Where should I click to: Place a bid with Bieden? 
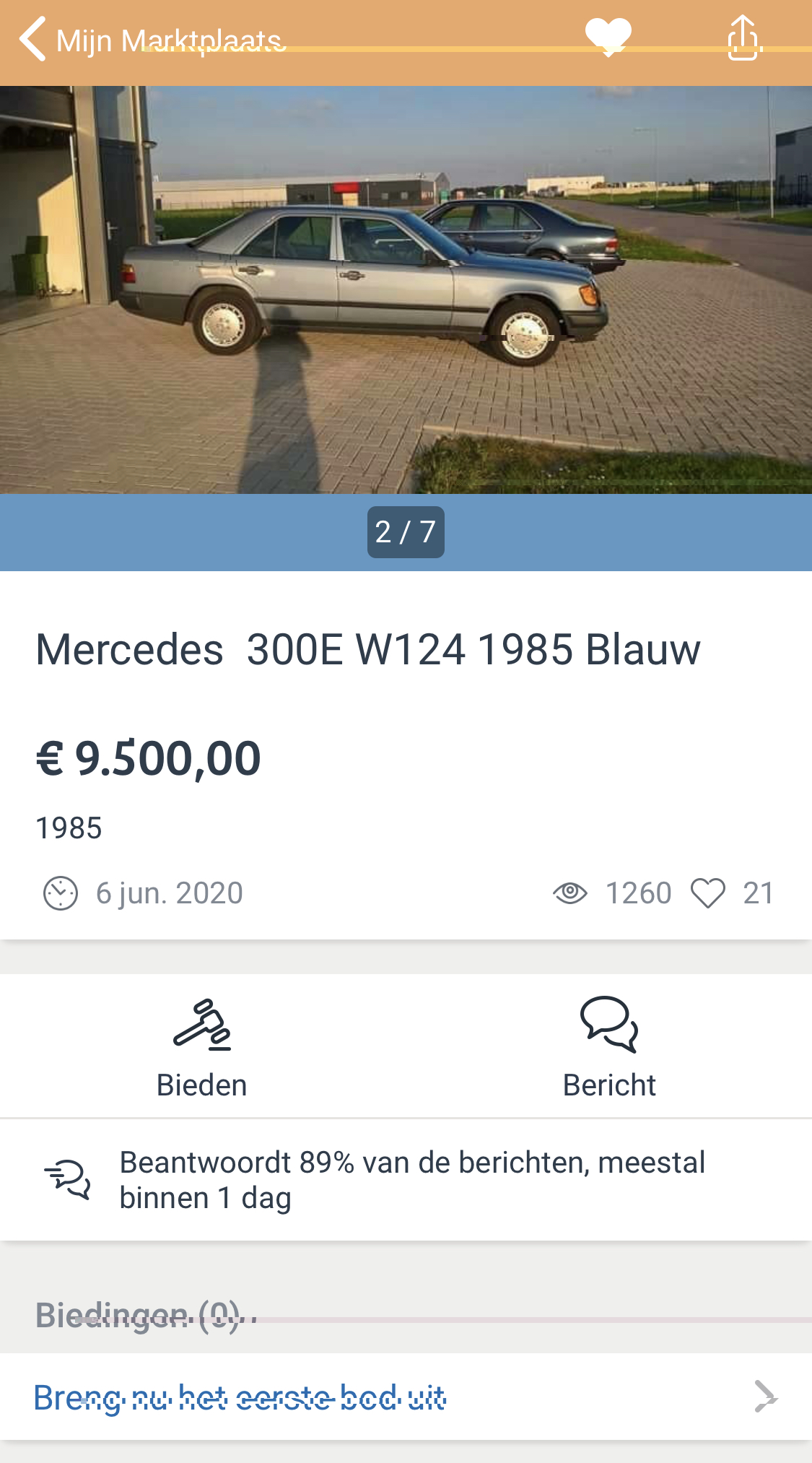pyautogui.click(x=202, y=1047)
